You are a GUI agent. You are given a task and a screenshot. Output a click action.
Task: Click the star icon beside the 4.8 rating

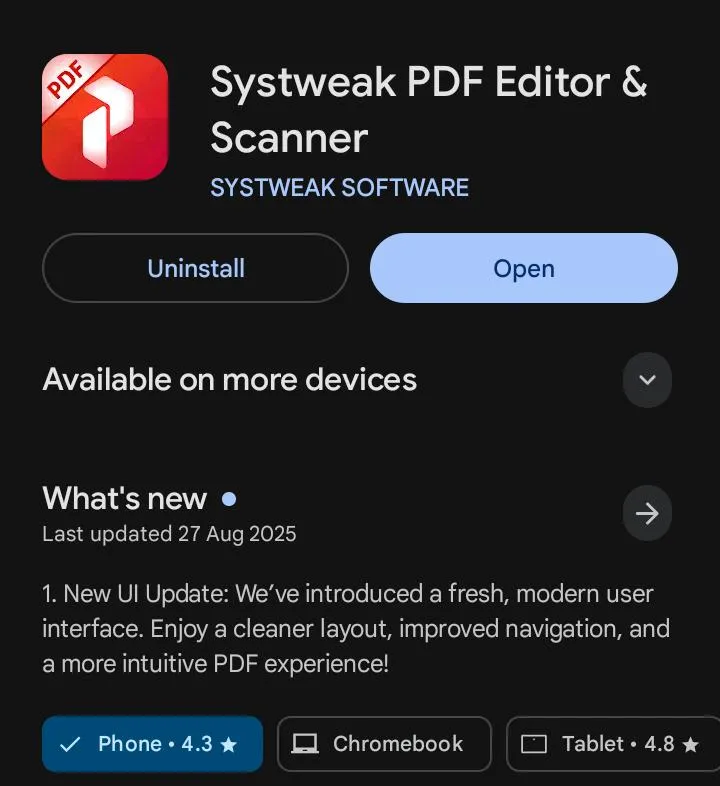point(692,744)
